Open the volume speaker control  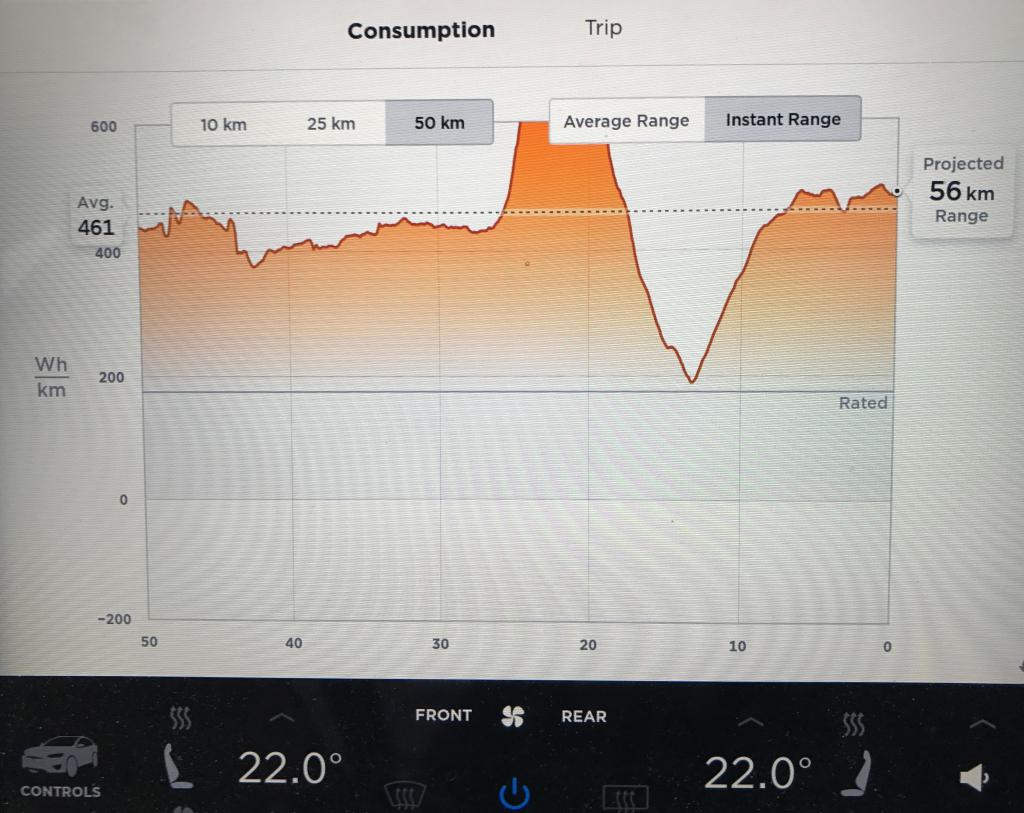pos(973,776)
